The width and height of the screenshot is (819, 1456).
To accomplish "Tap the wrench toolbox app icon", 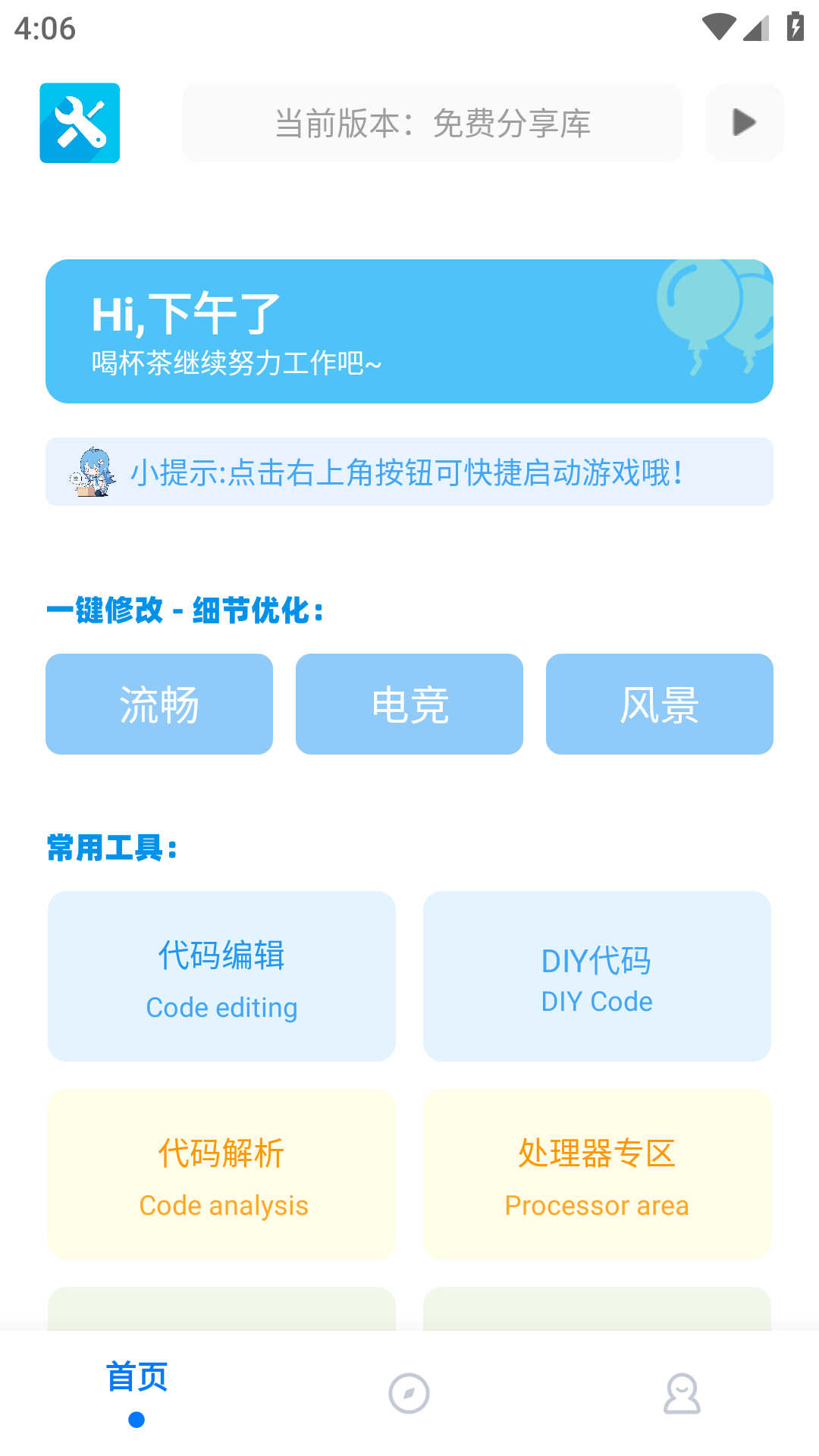I will (x=80, y=123).
